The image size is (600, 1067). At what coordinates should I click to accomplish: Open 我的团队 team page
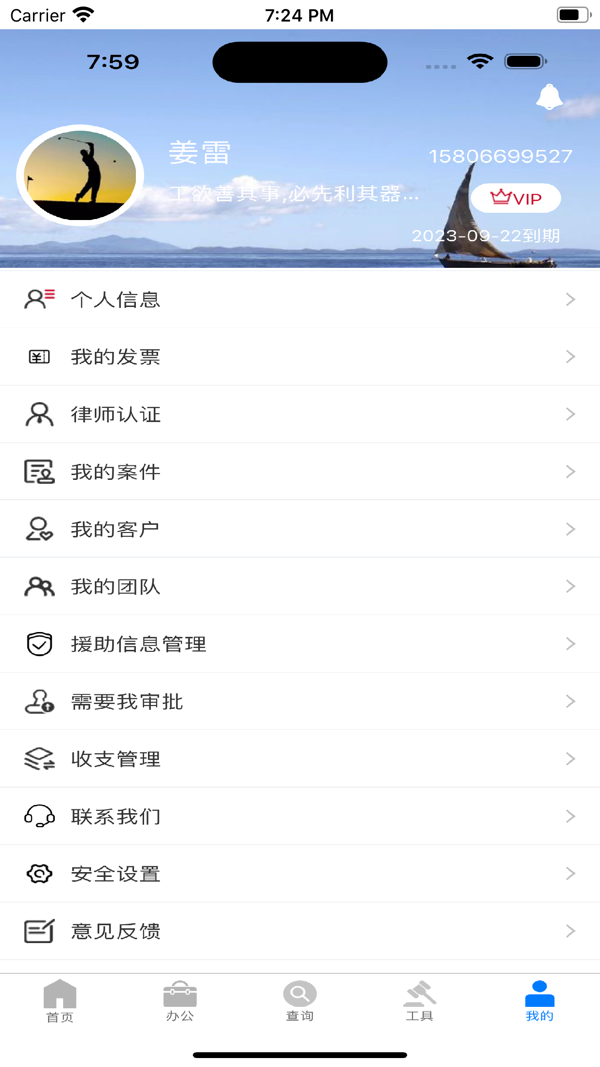300,587
